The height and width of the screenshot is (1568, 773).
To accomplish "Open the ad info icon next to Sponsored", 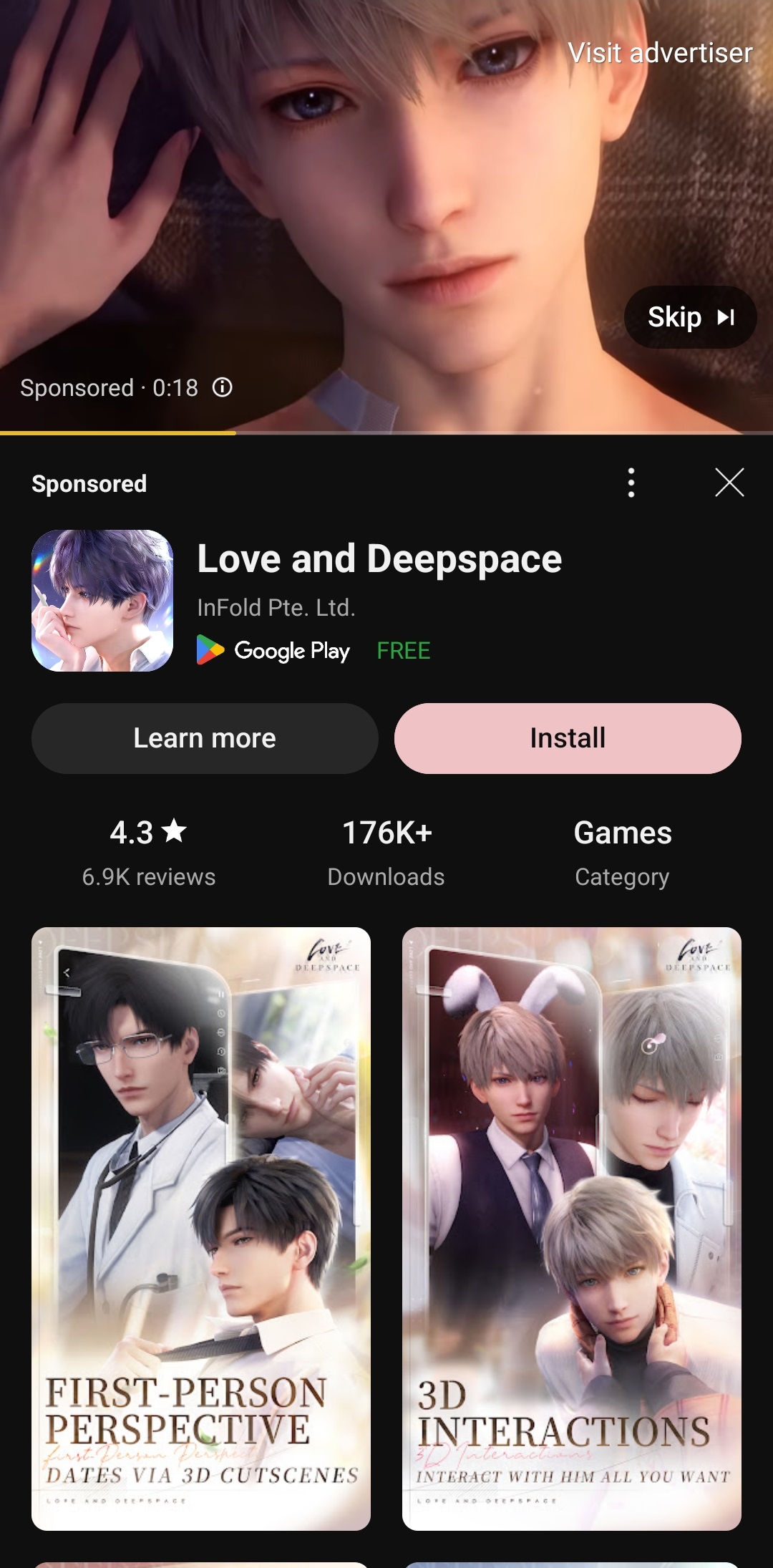I will coord(223,387).
